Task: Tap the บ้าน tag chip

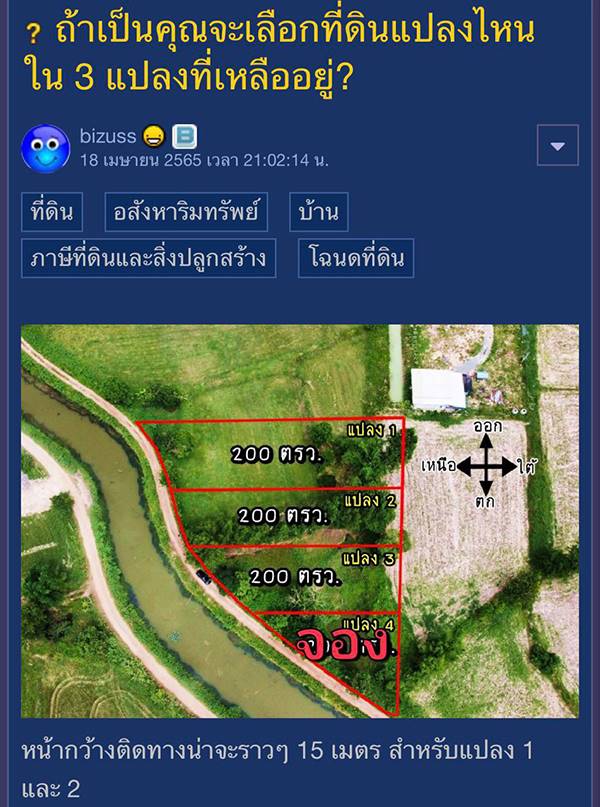Action: pyautogui.click(x=319, y=212)
